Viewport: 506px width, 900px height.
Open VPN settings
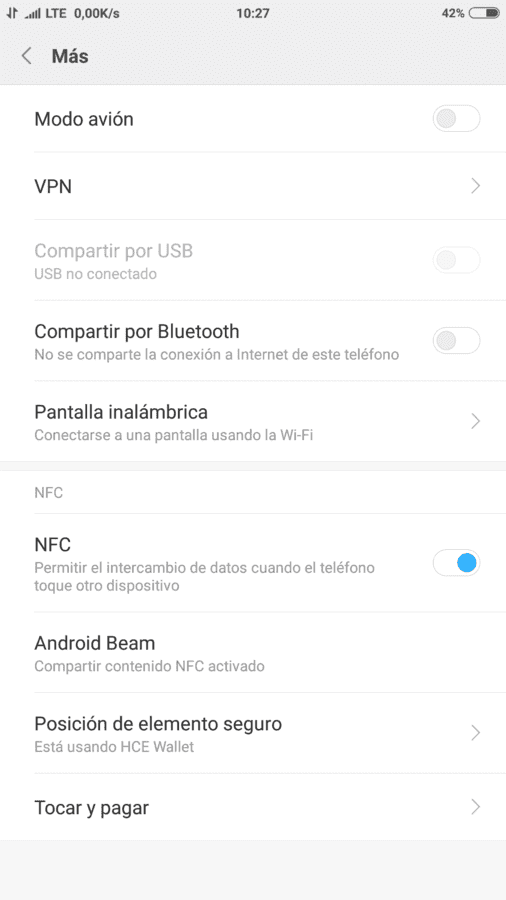253,186
